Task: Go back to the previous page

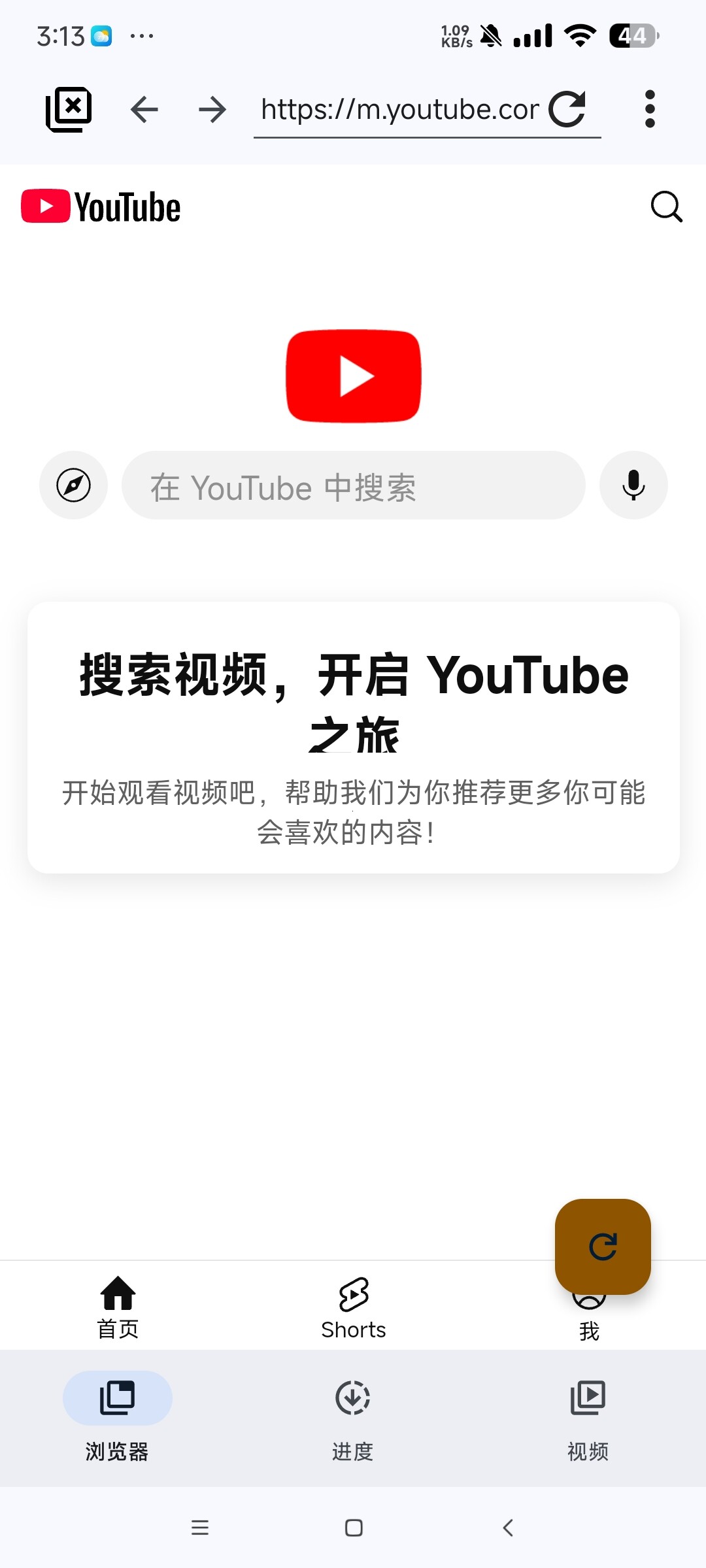Action: tap(144, 109)
